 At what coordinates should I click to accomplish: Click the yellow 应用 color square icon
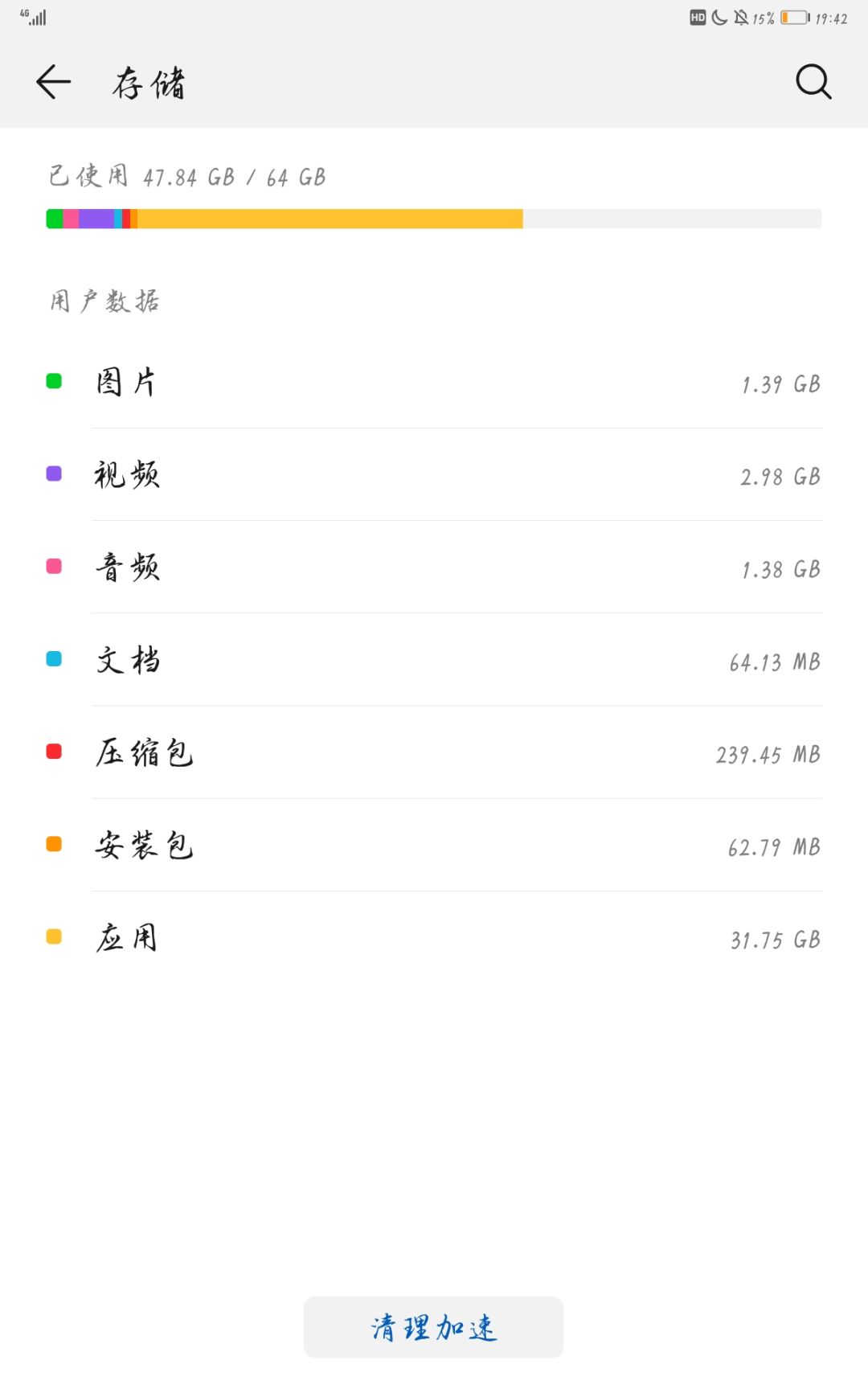(54, 937)
